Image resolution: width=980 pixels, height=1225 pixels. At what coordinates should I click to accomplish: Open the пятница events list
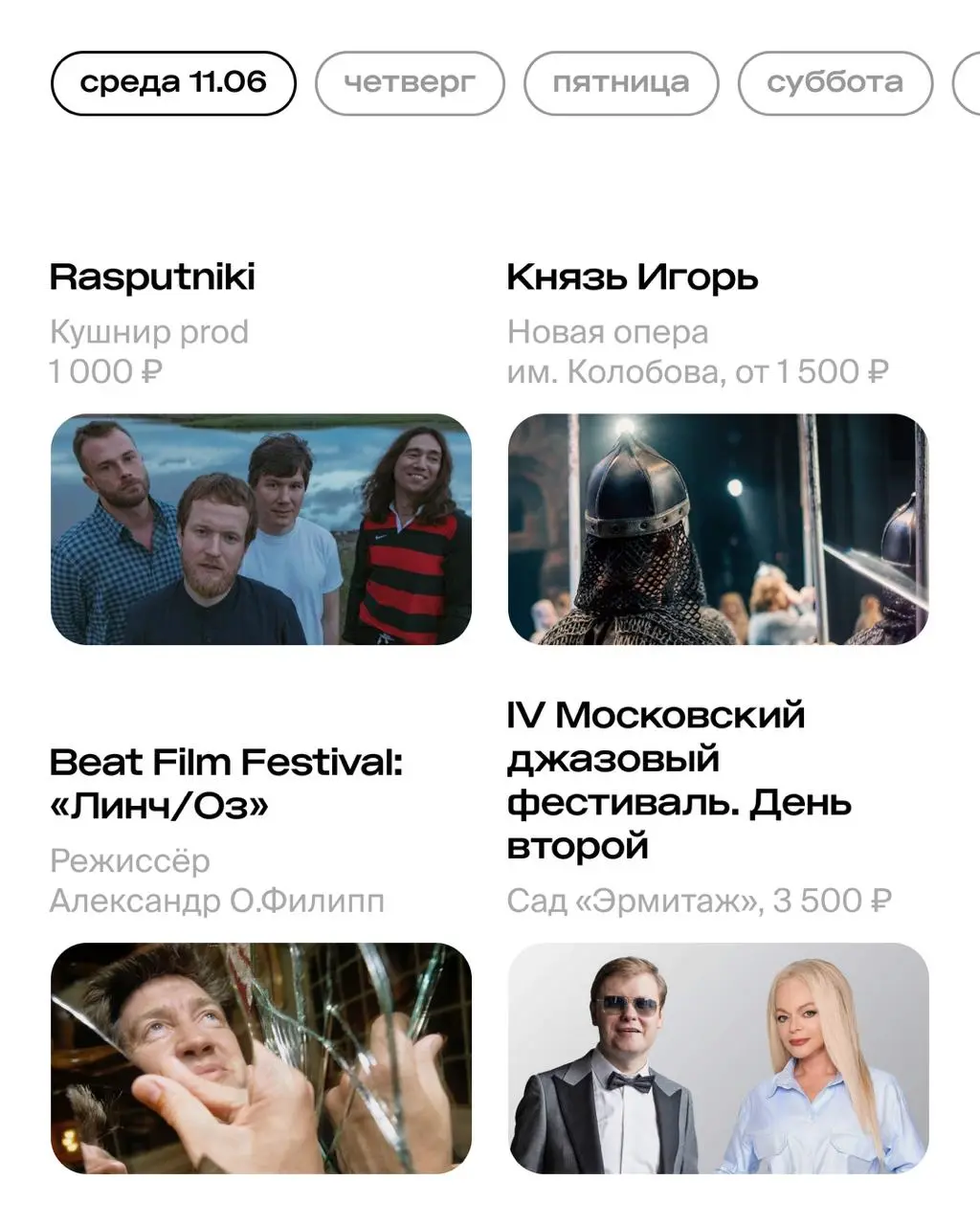pos(620,82)
